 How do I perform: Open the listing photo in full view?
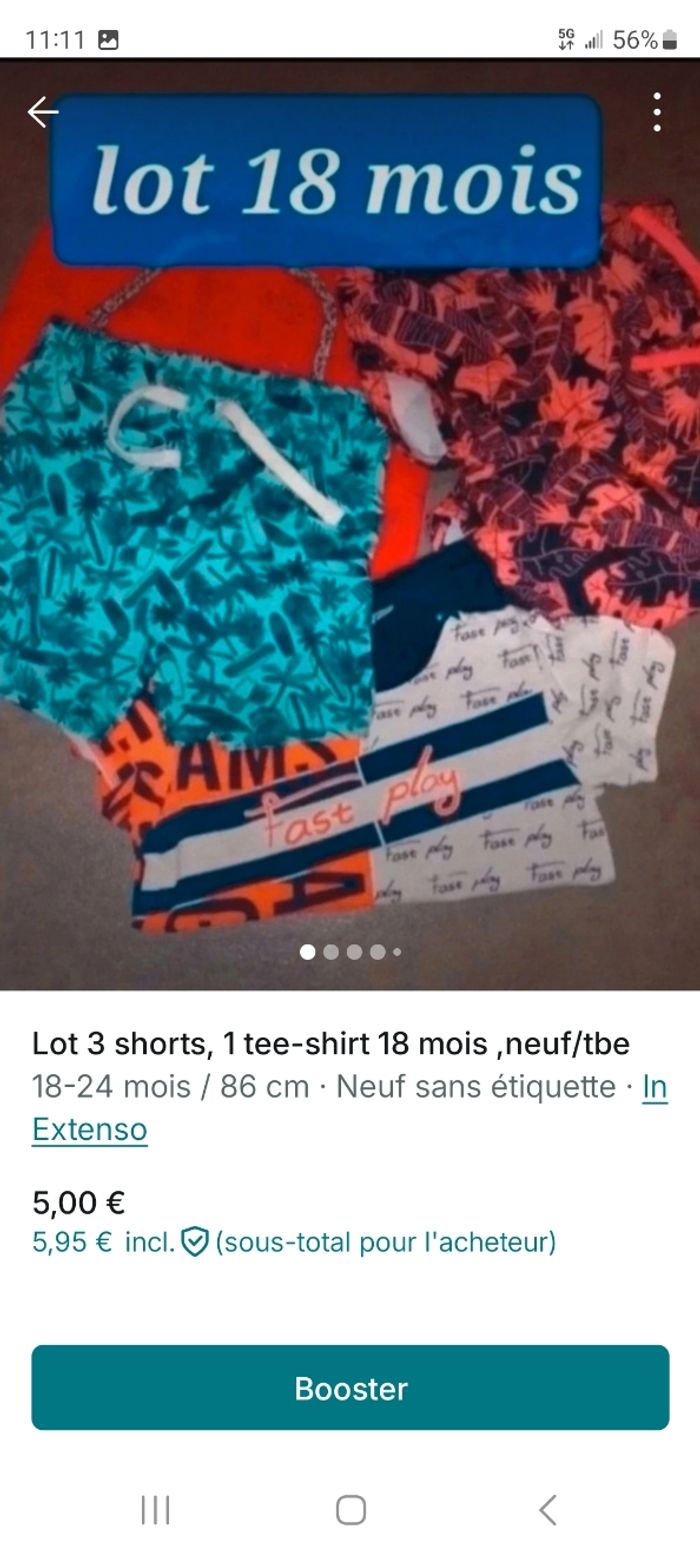(350, 560)
